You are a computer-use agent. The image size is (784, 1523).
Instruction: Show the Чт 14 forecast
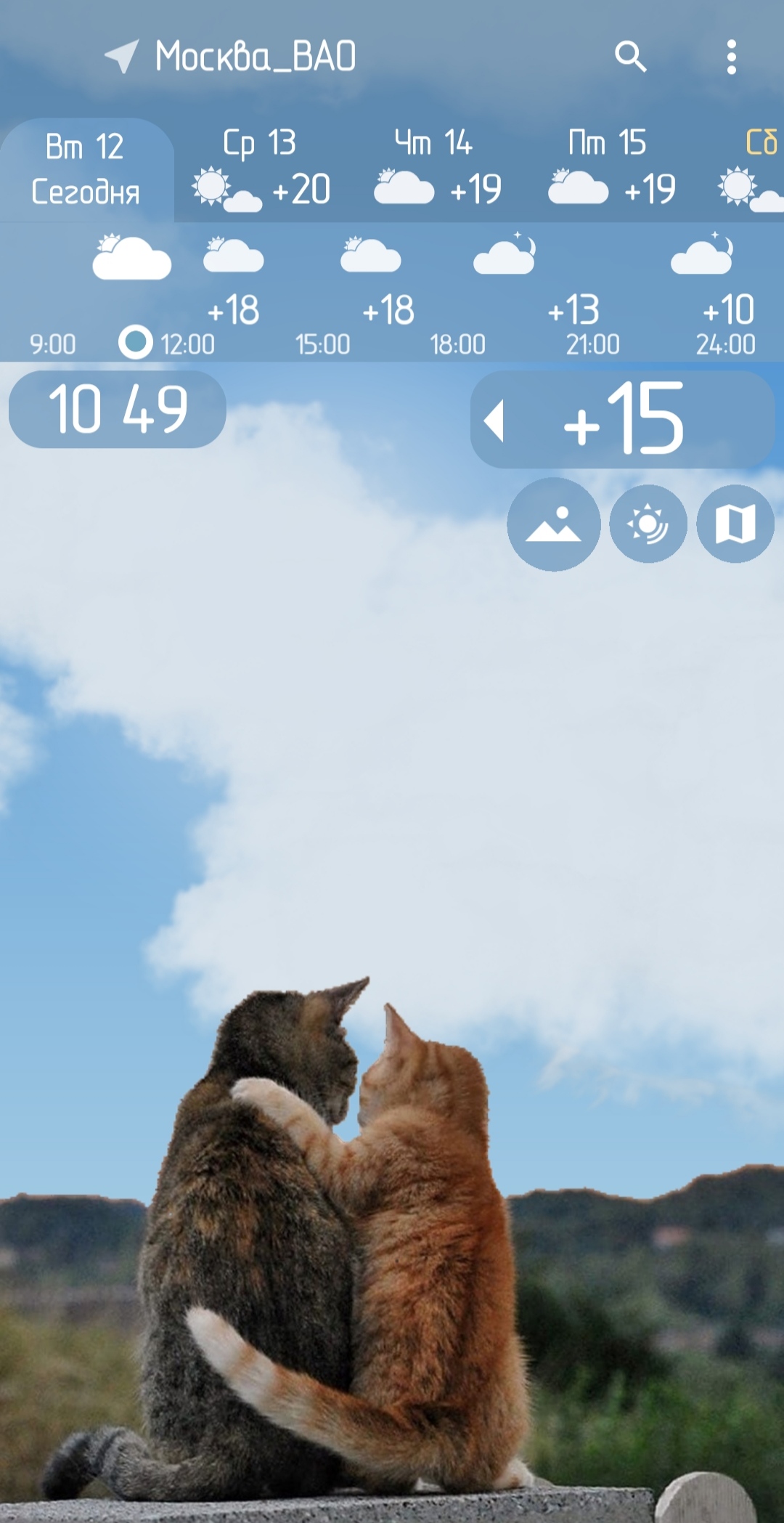436,170
